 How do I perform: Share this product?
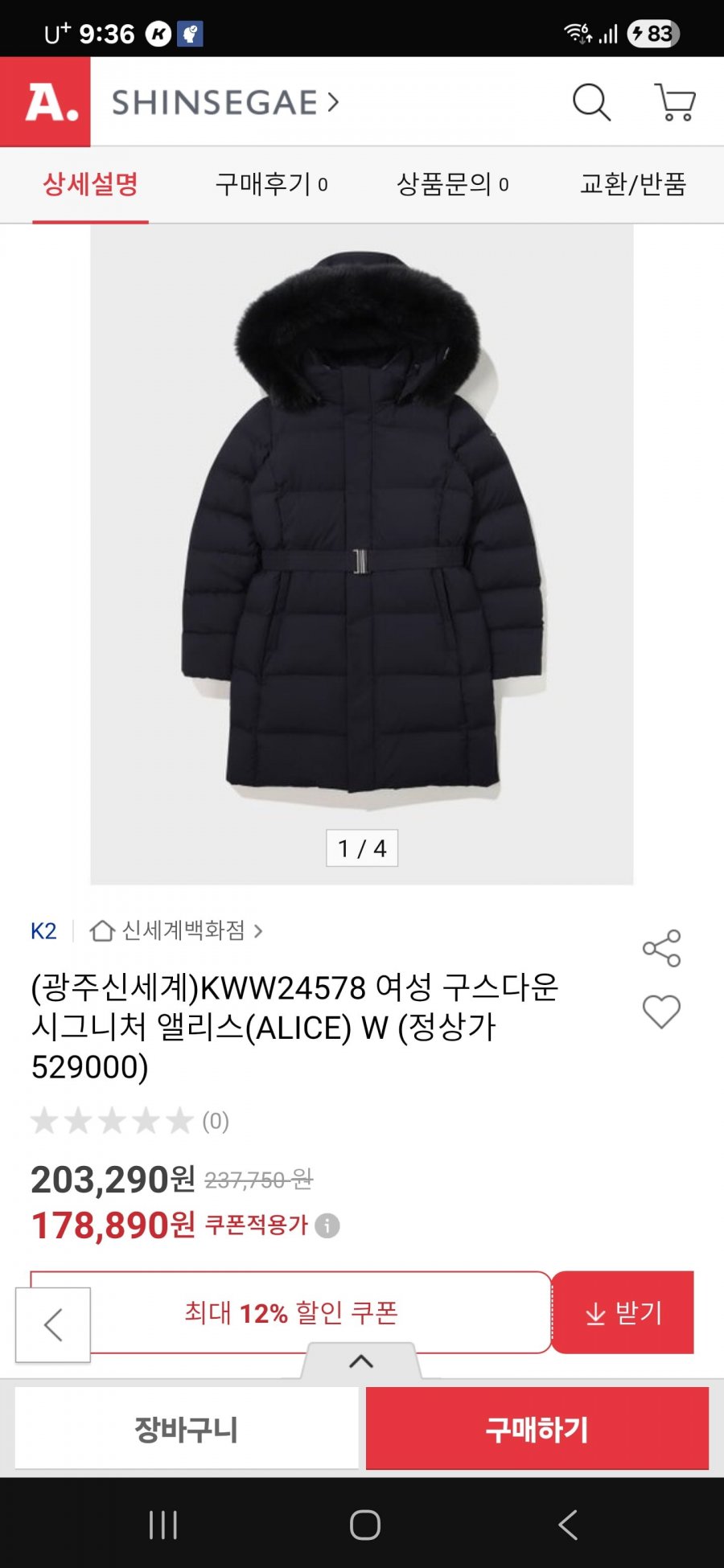[x=661, y=949]
